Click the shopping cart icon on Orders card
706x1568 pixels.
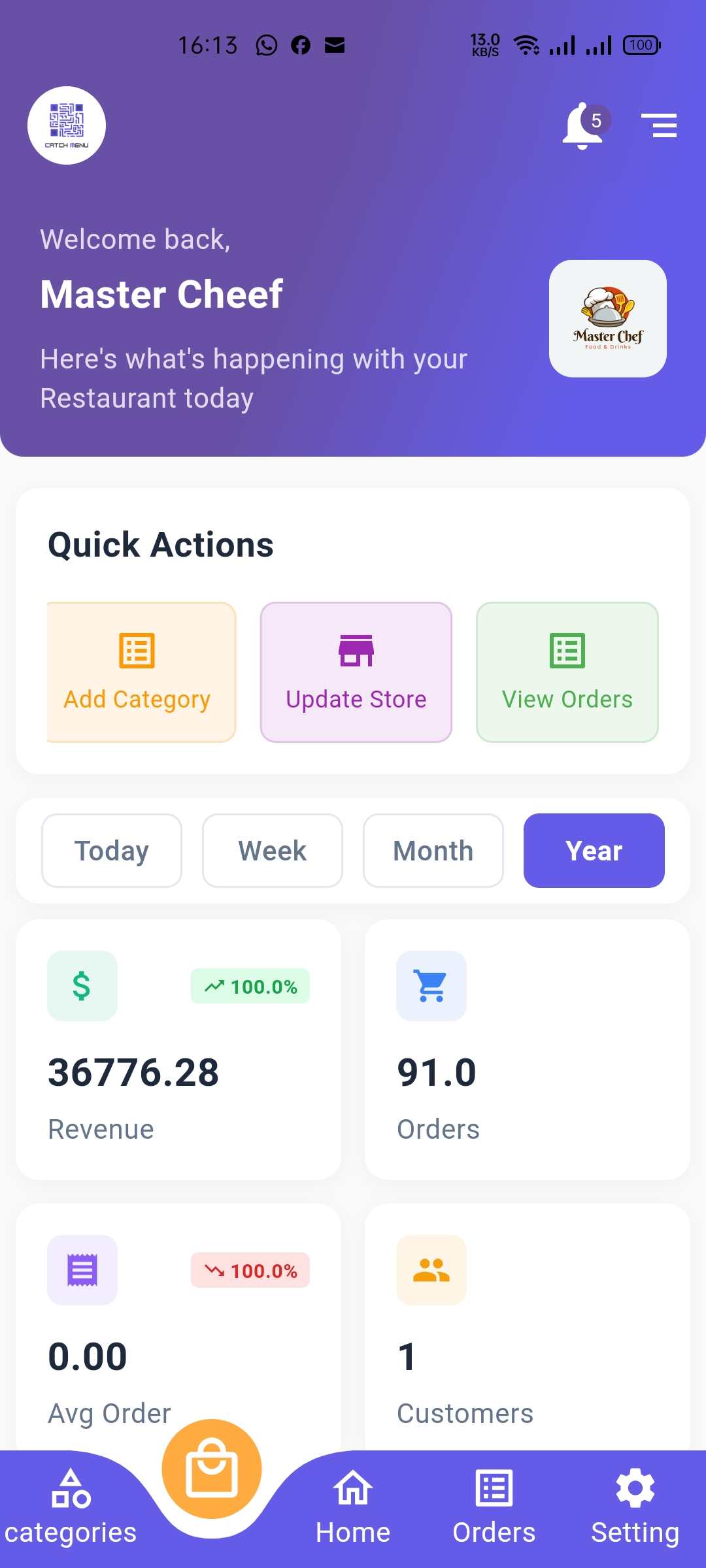pyautogui.click(x=431, y=986)
